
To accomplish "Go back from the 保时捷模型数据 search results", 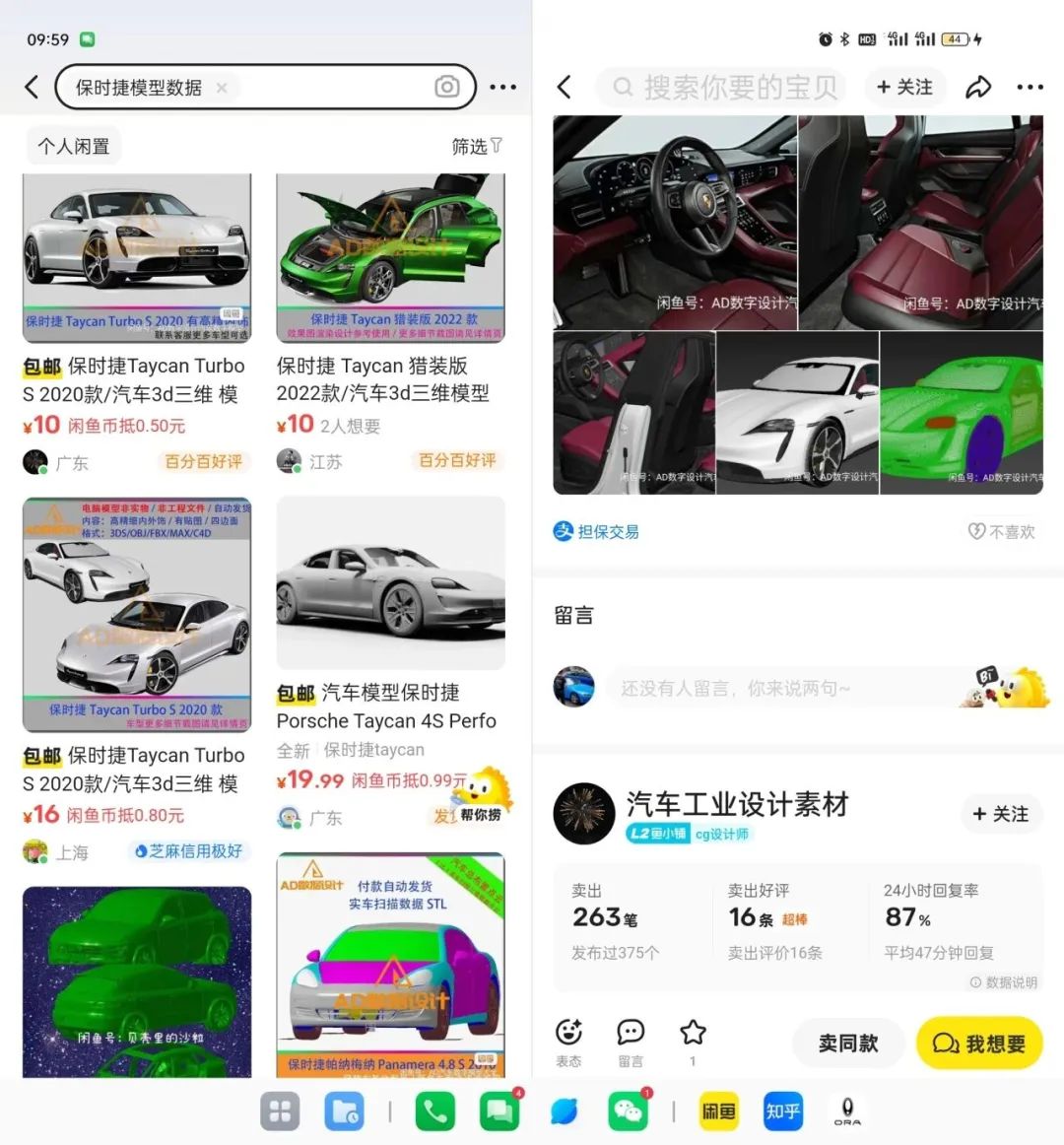I will pyautogui.click(x=33, y=88).
